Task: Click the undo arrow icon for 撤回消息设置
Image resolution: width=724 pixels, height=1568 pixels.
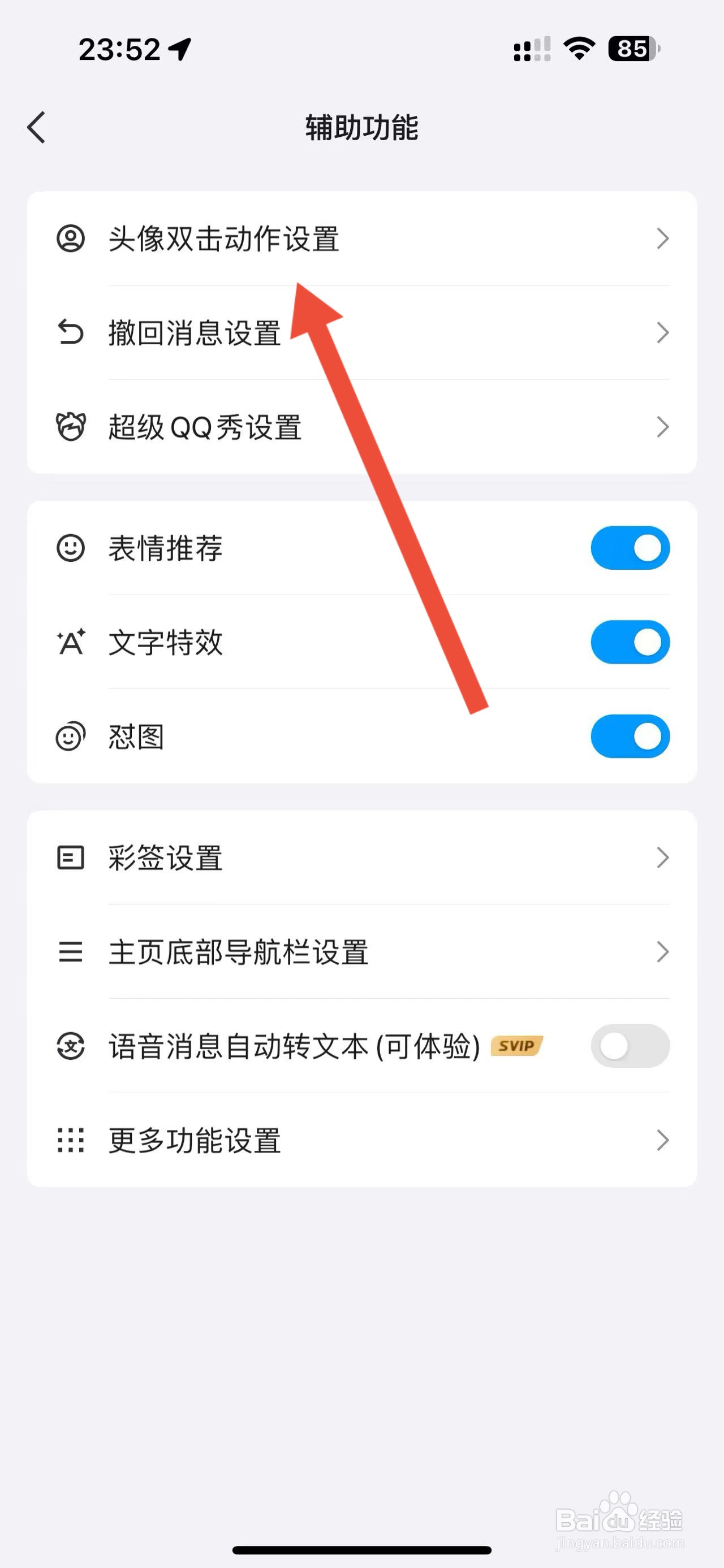Action: coord(71,333)
